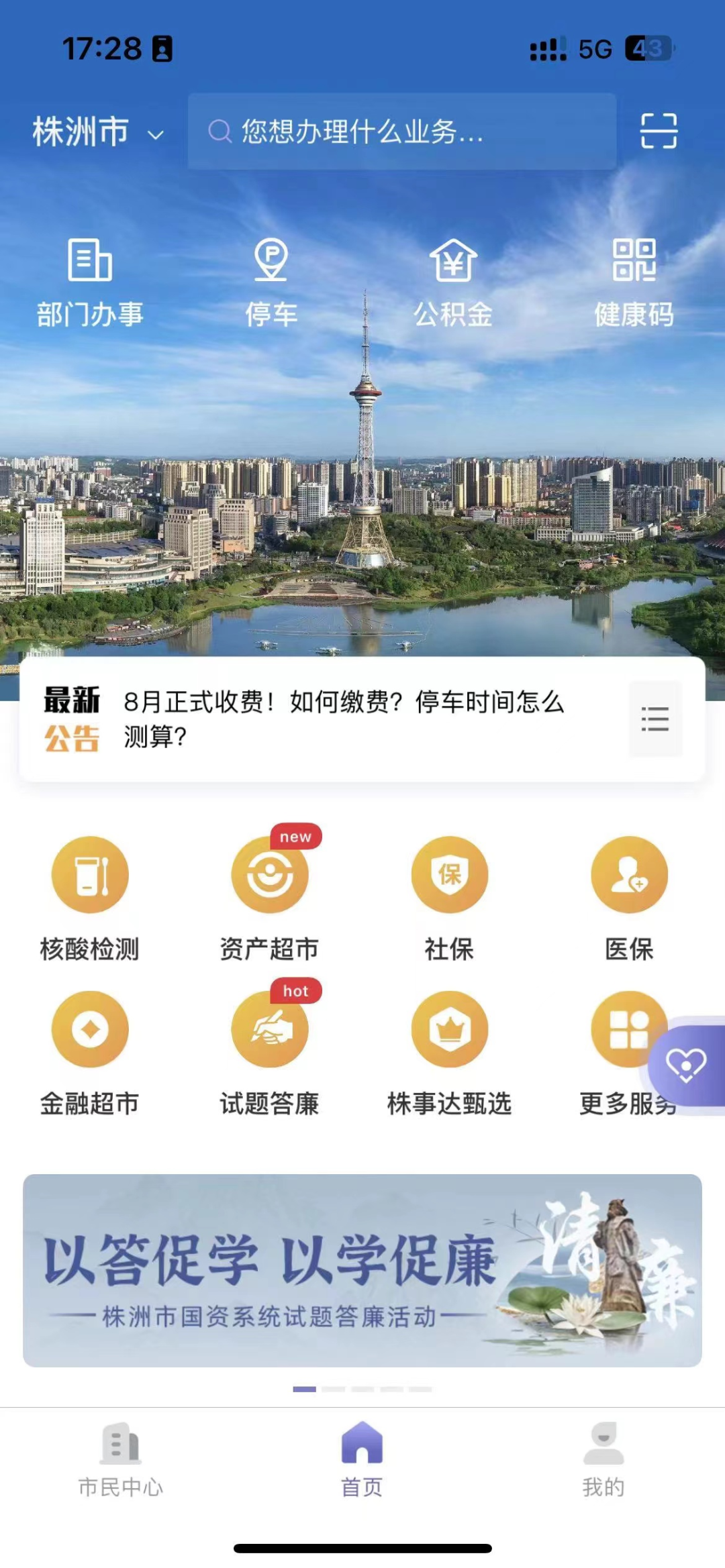This screenshot has height=1568, width=725.
Task: Open 资产超市 service
Action: [270, 897]
